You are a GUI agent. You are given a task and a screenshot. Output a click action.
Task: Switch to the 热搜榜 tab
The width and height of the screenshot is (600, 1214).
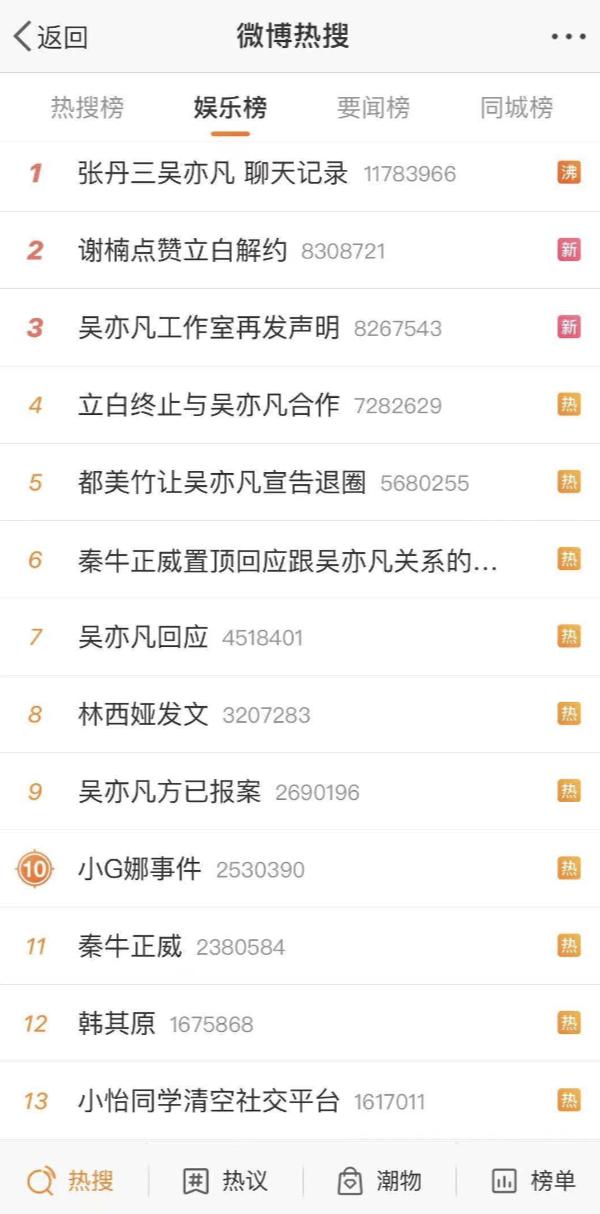tap(87, 108)
